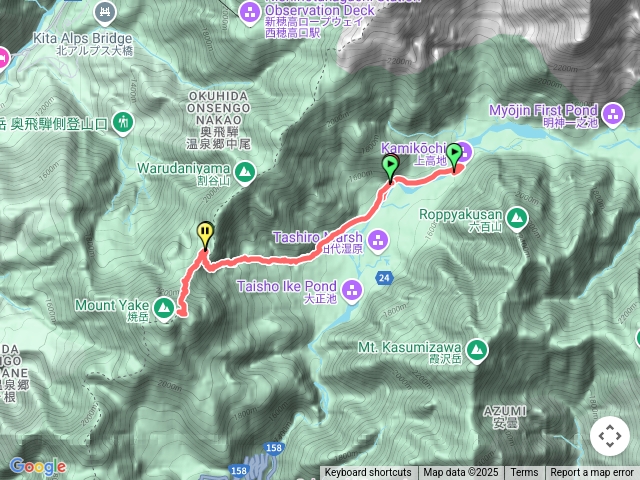Select the Kita Alps Bridge marker
This screenshot has width=640, height=480.
pyautogui.click(x=105, y=12)
